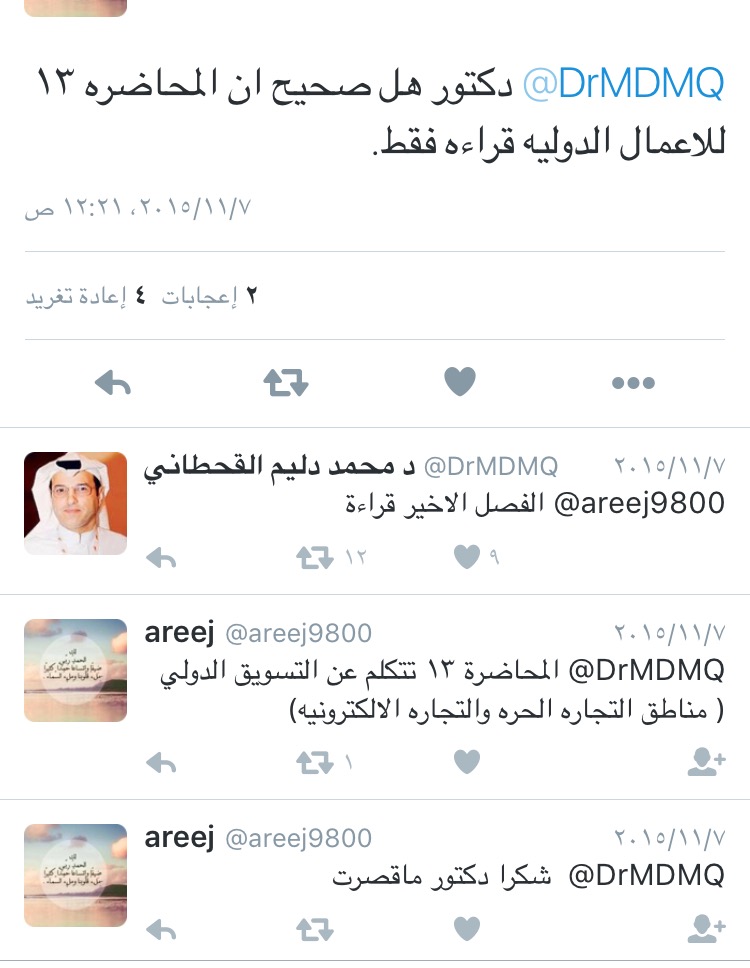This screenshot has width=750, height=968.
Task: Retweet the tweet "الفصل الاخير قراءة"
Action: coord(316,559)
